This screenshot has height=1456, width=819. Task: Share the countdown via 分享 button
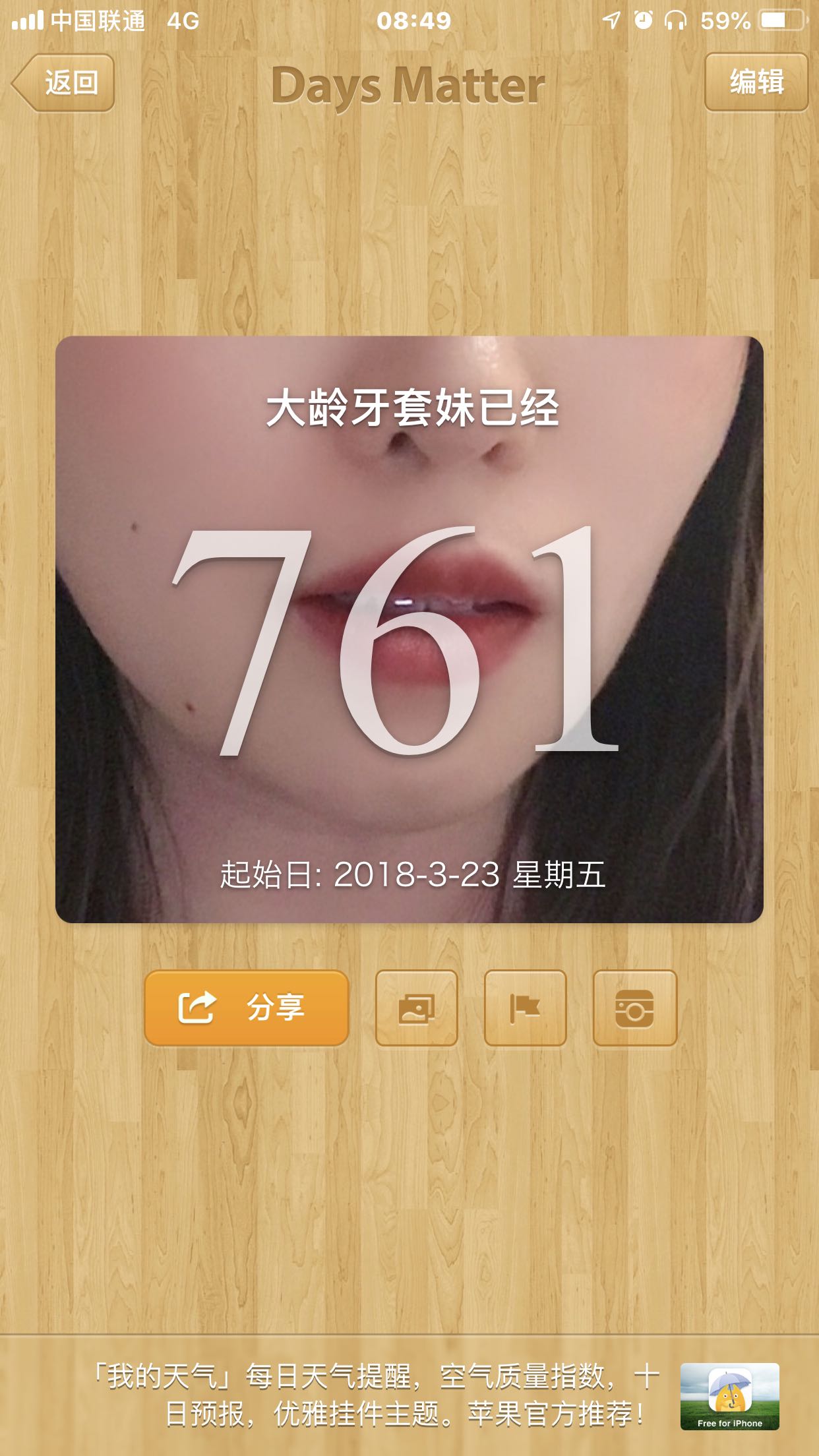pos(246,1008)
